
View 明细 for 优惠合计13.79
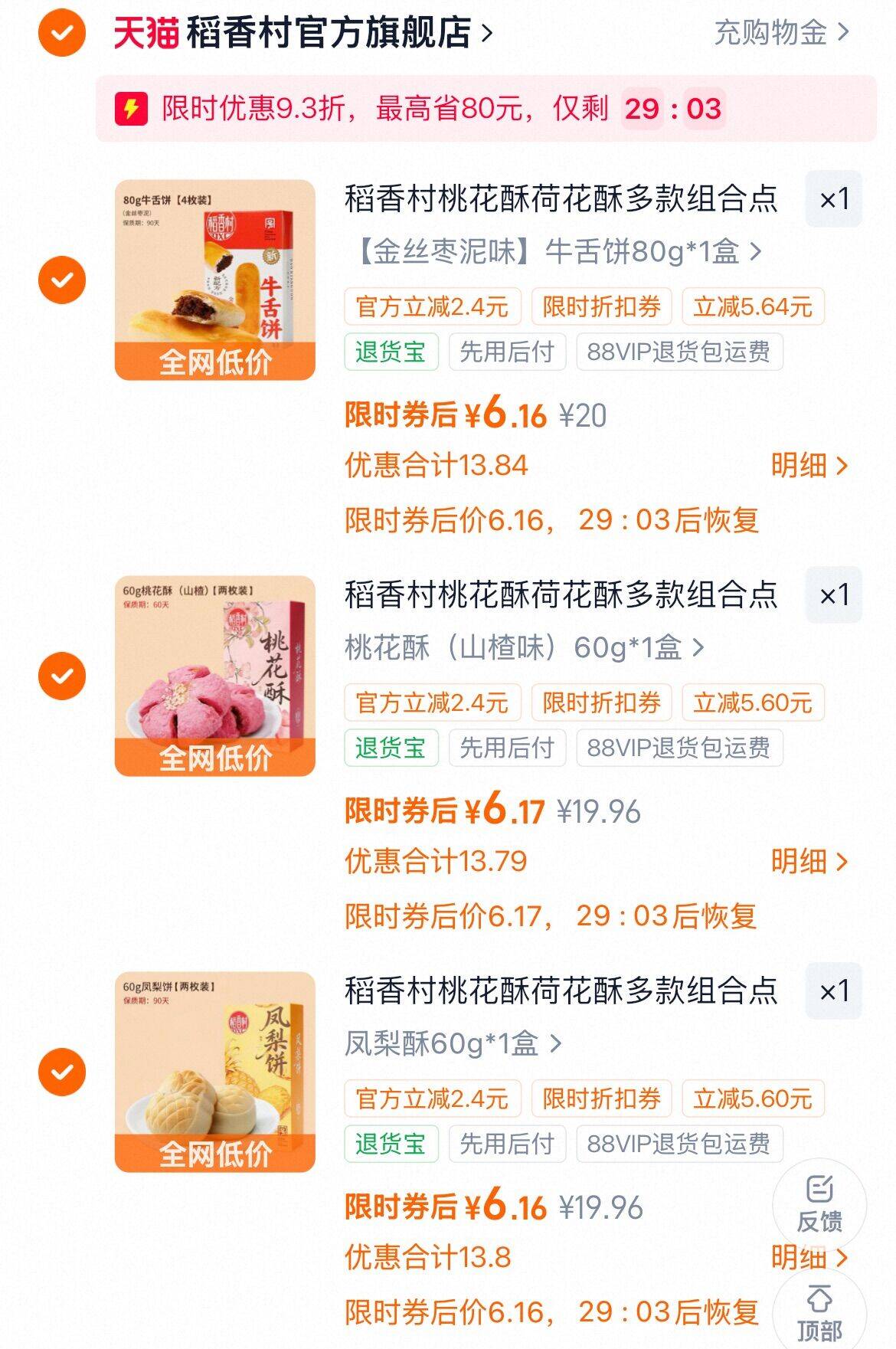[809, 861]
